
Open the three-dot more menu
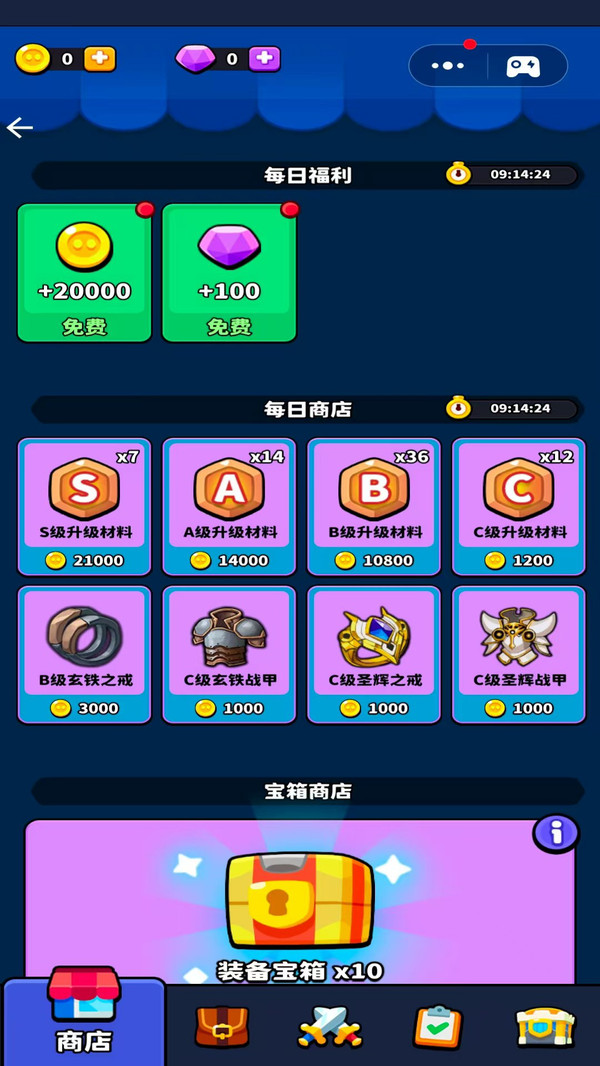pos(448,66)
